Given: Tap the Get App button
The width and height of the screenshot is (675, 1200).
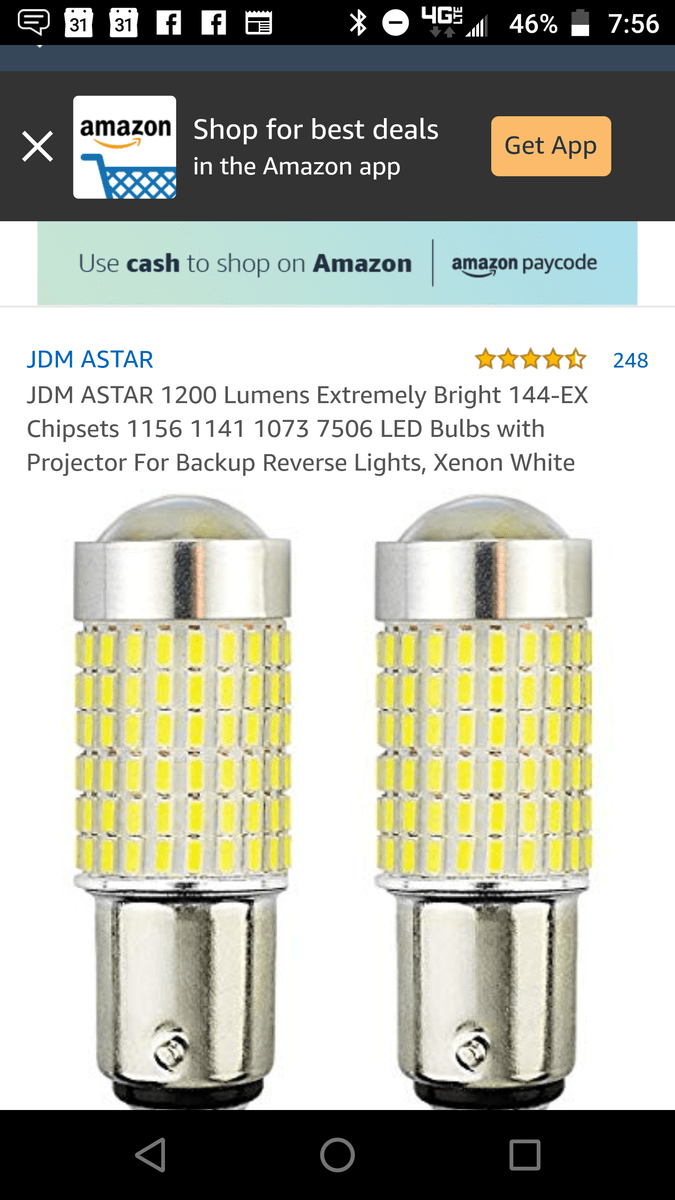Looking at the screenshot, I should coord(550,146).
